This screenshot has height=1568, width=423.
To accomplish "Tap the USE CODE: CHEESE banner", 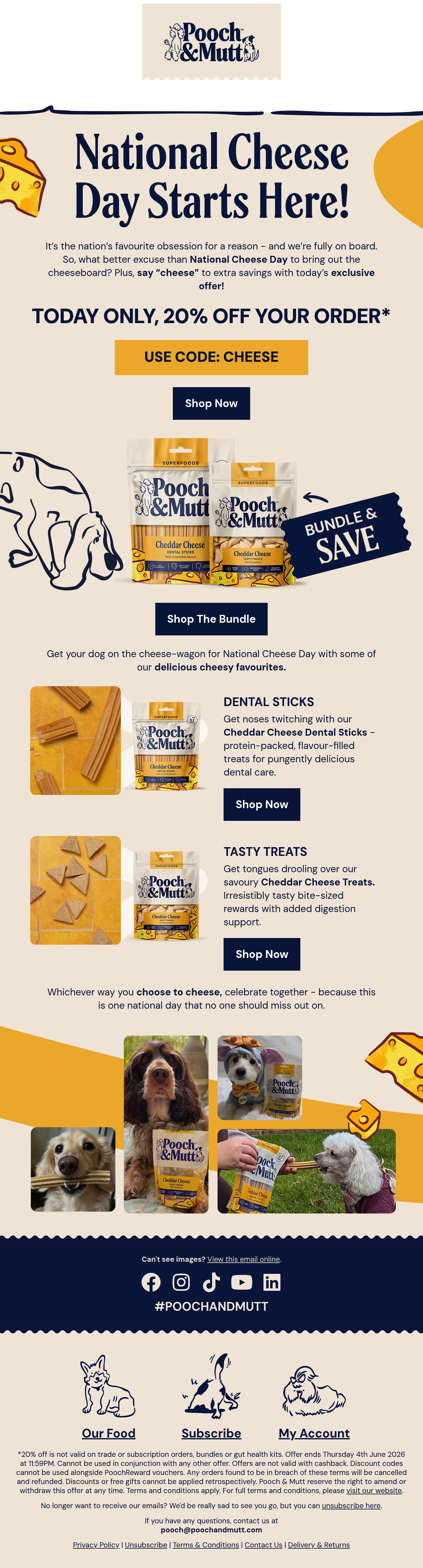I will click(x=211, y=357).
